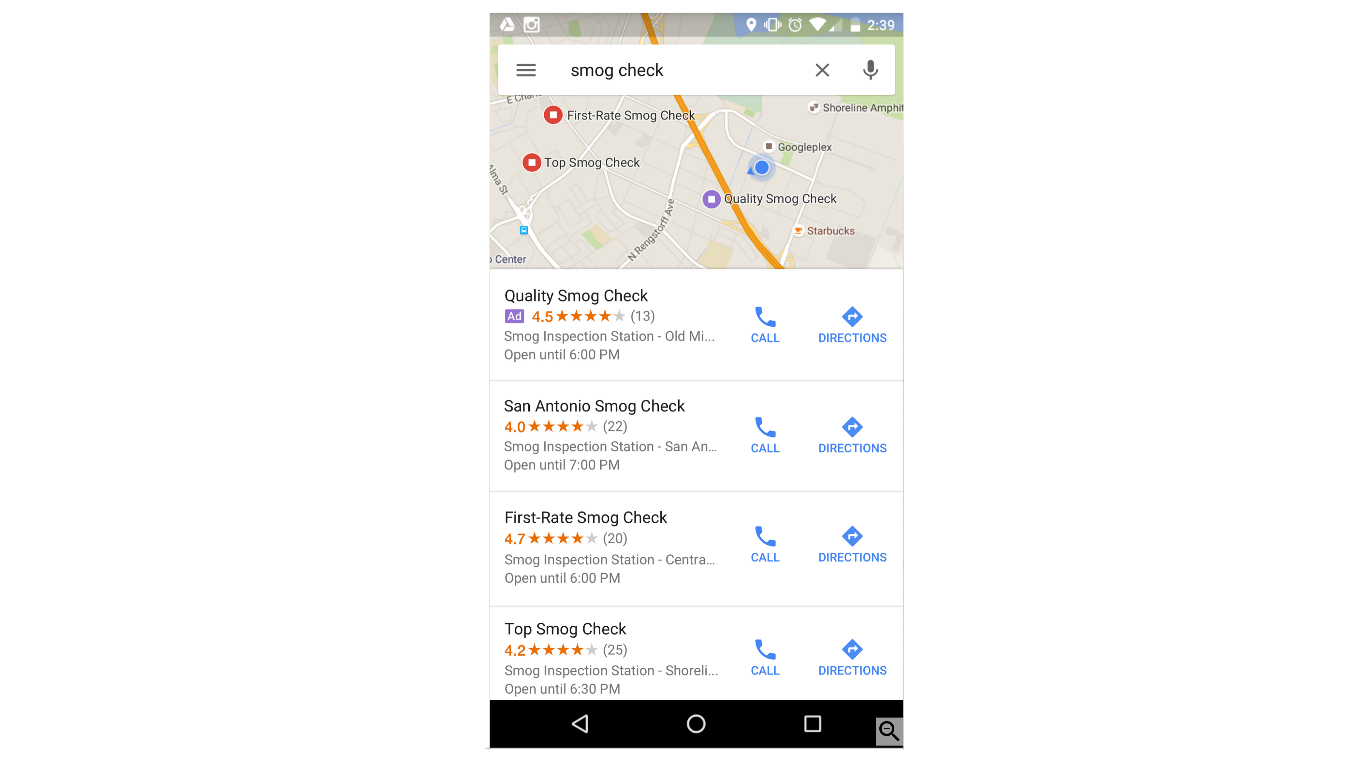
Task: Call Quality Smog Check
Action: coord(765,325)
